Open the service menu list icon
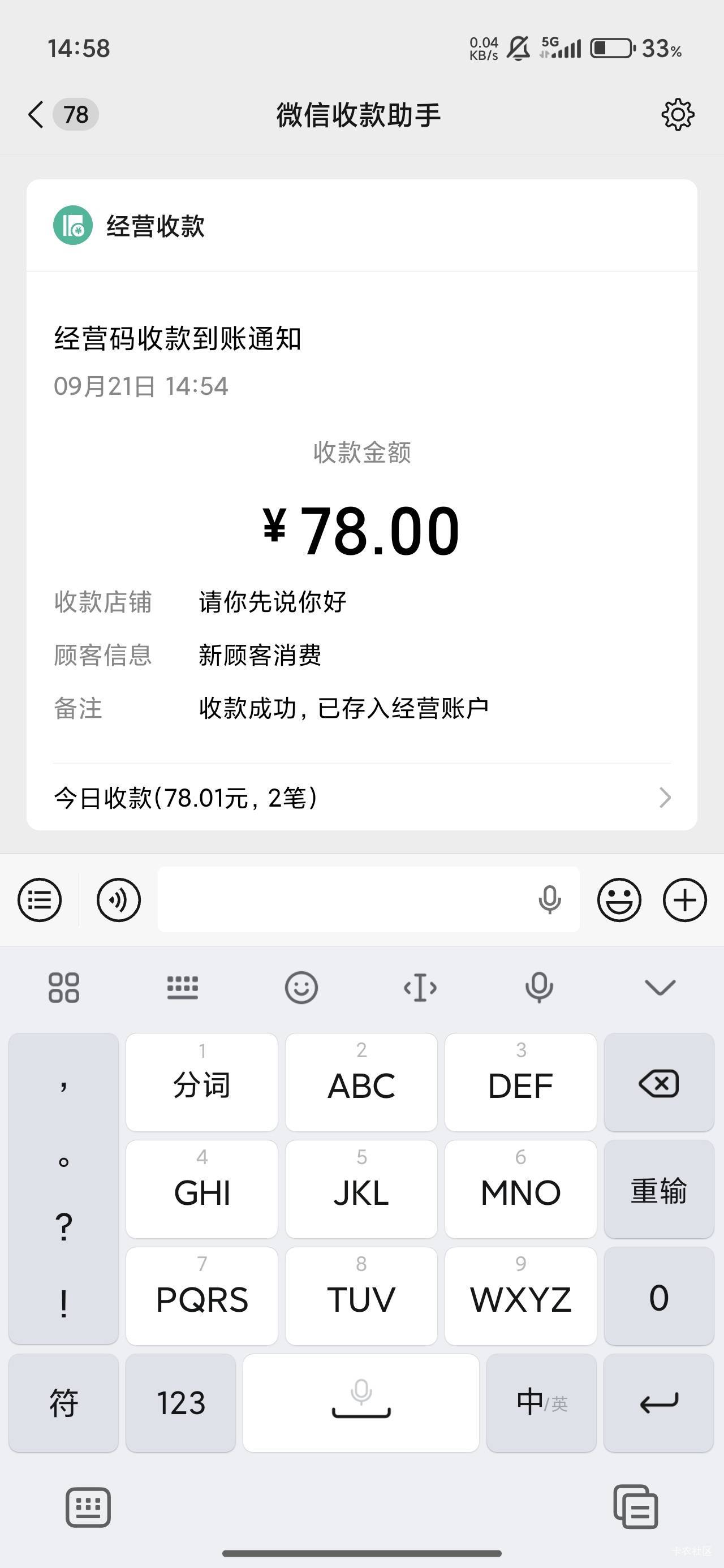This screenshot has height=1568, width=724. click(40, 899)
